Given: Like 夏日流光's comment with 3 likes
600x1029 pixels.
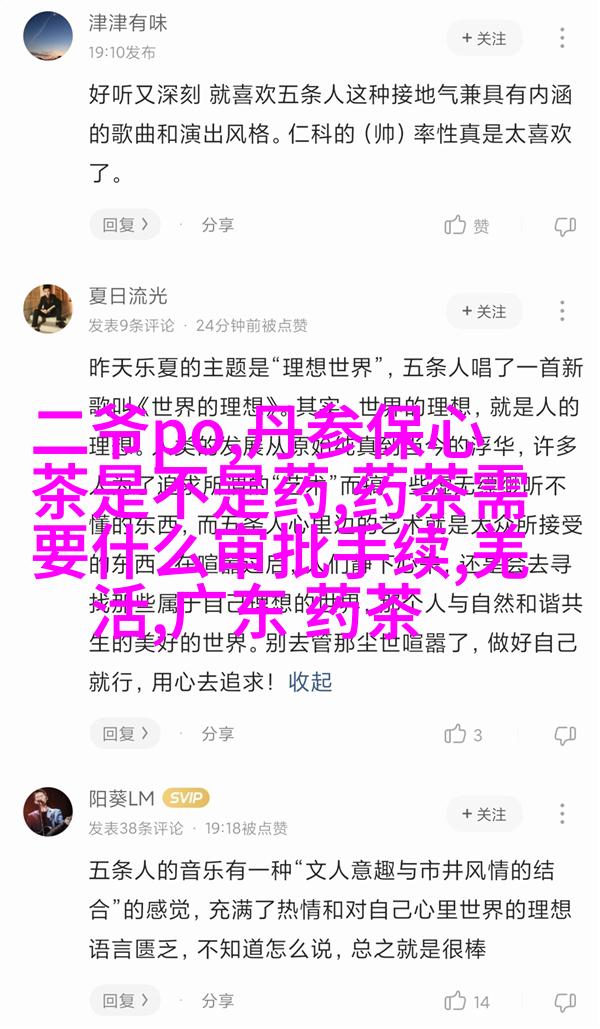Looking at the screenshot, I should tap(464, 735).
